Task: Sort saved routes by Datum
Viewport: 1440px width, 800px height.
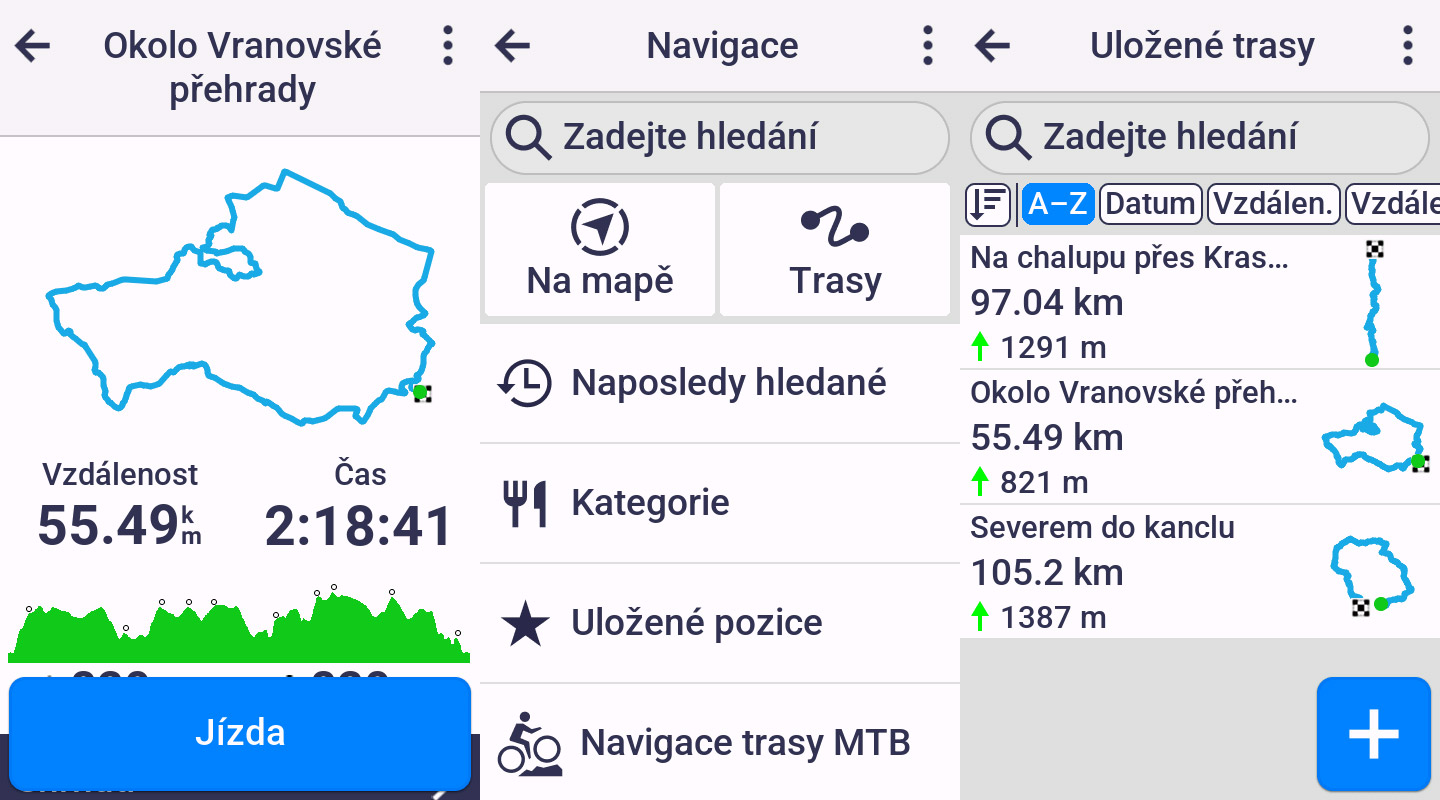Action: click(1150, 205)
